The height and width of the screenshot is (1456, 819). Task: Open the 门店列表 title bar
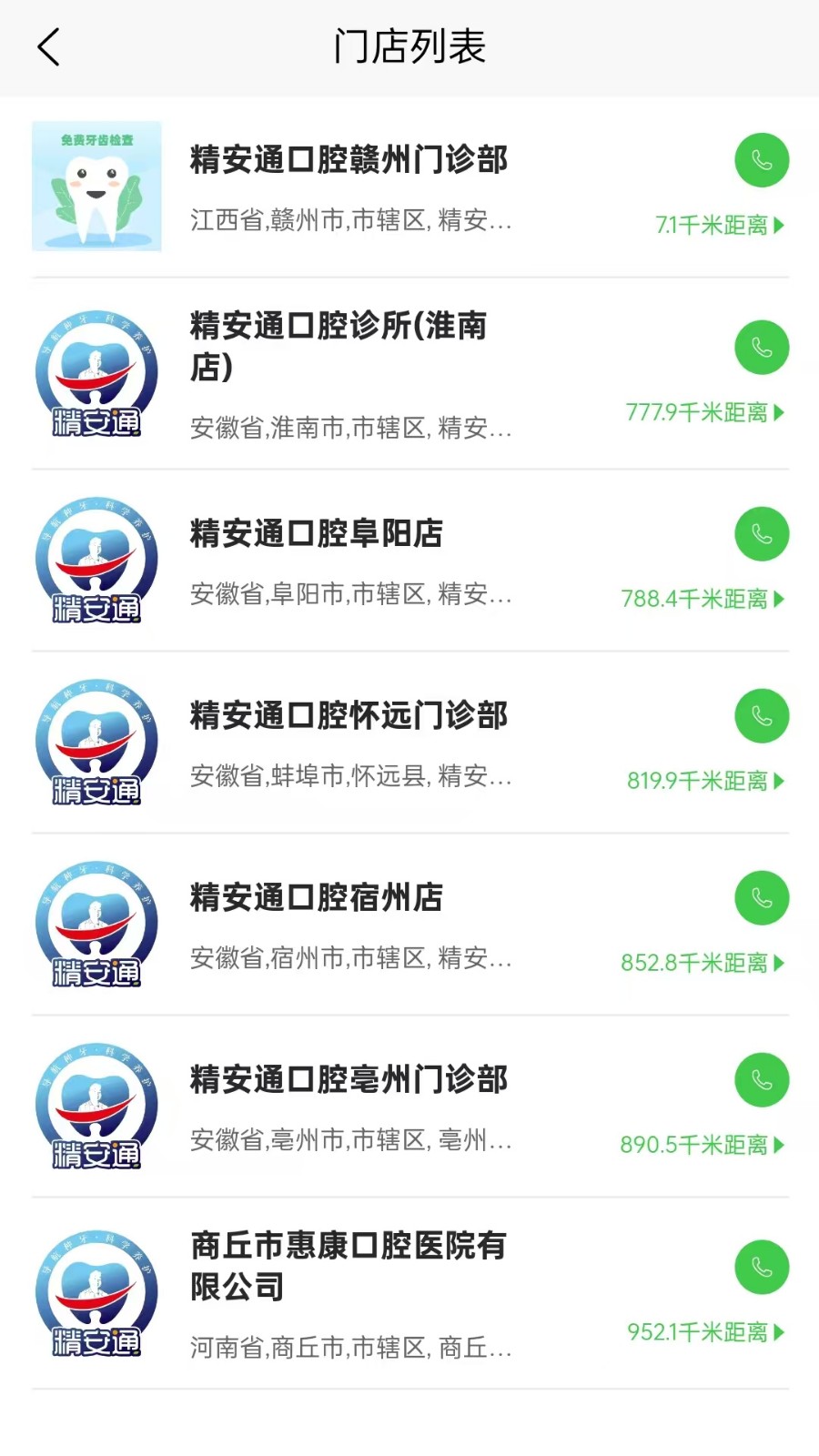[x=409, y=47]
